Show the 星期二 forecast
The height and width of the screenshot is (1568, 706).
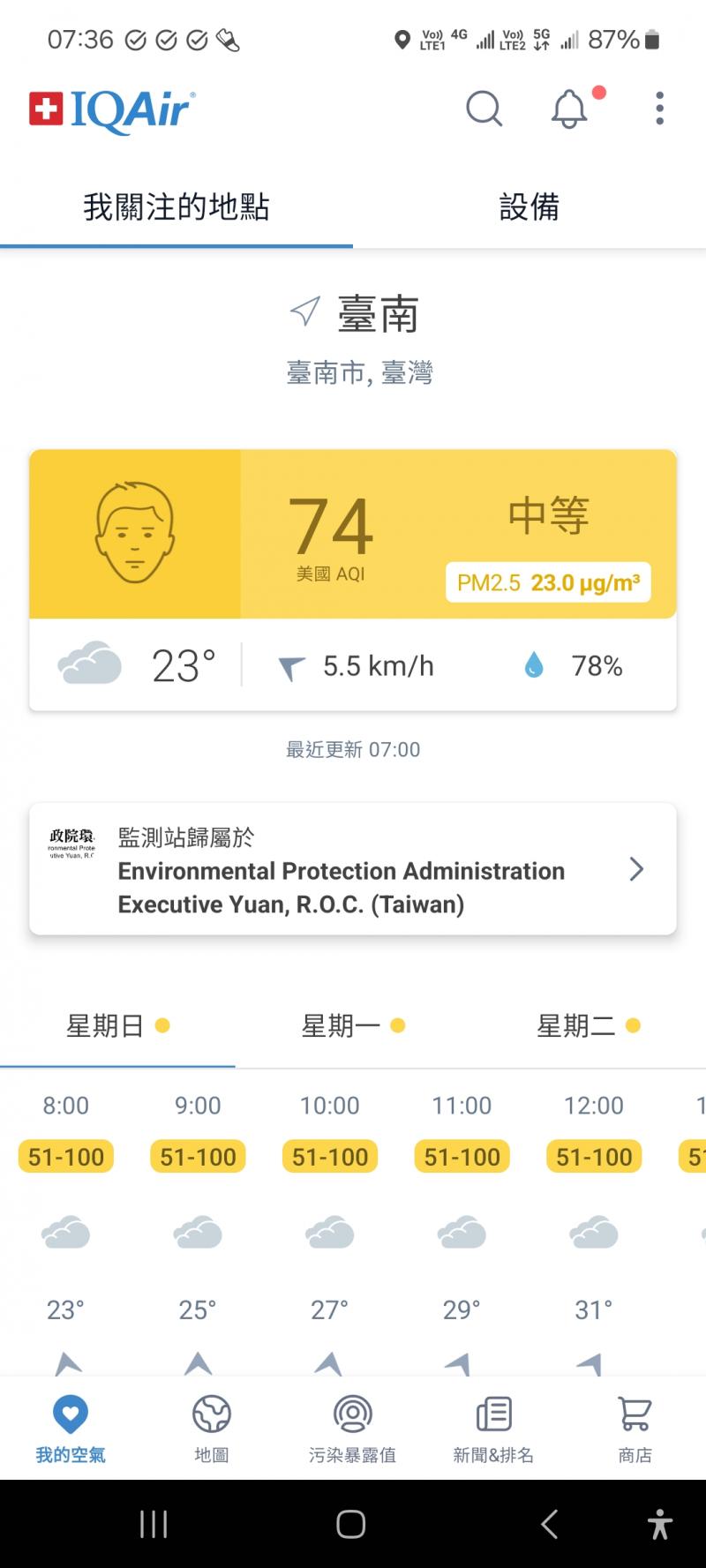click(588, 1026)
